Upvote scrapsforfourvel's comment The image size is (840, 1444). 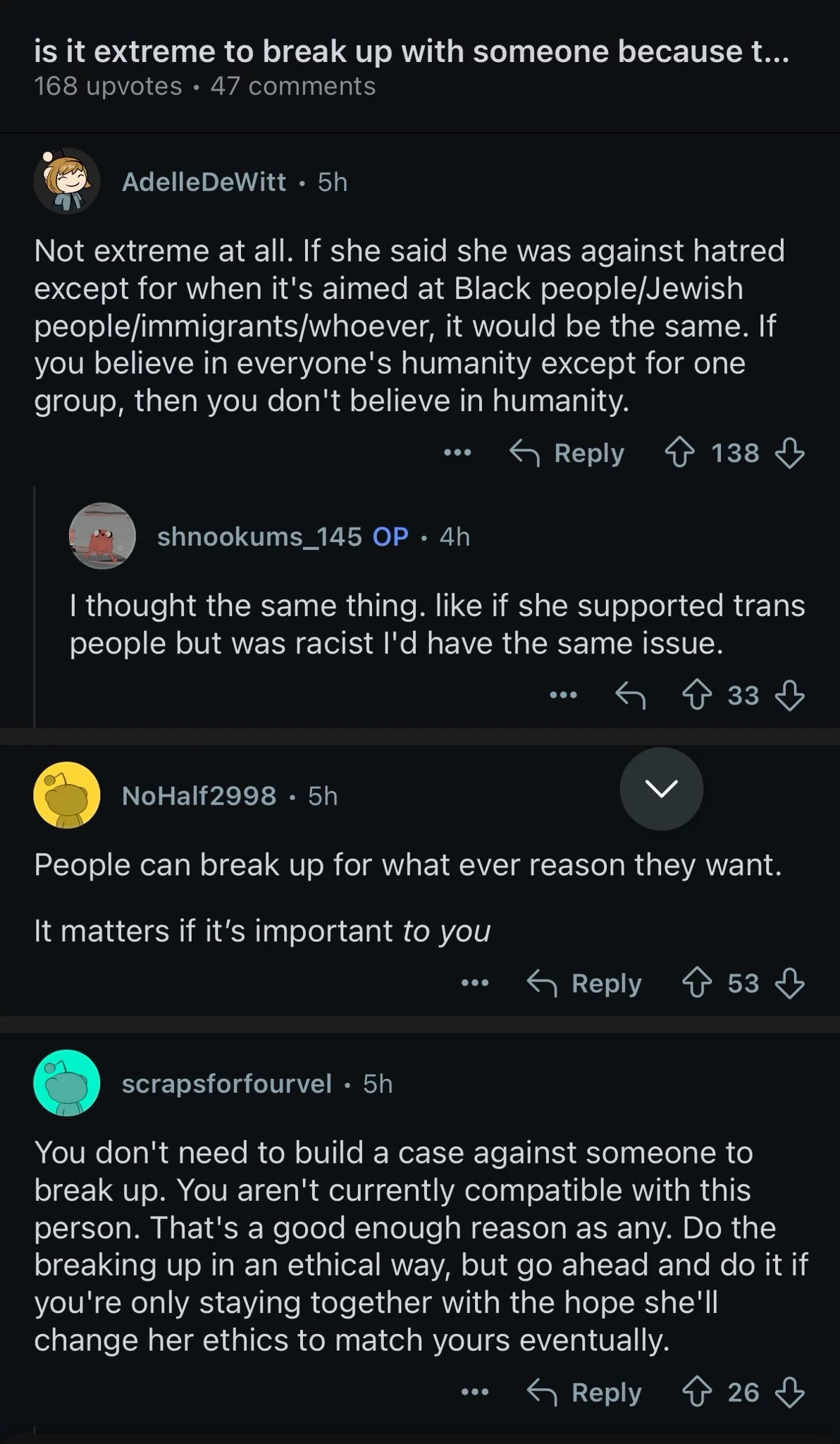[696, 1392]
